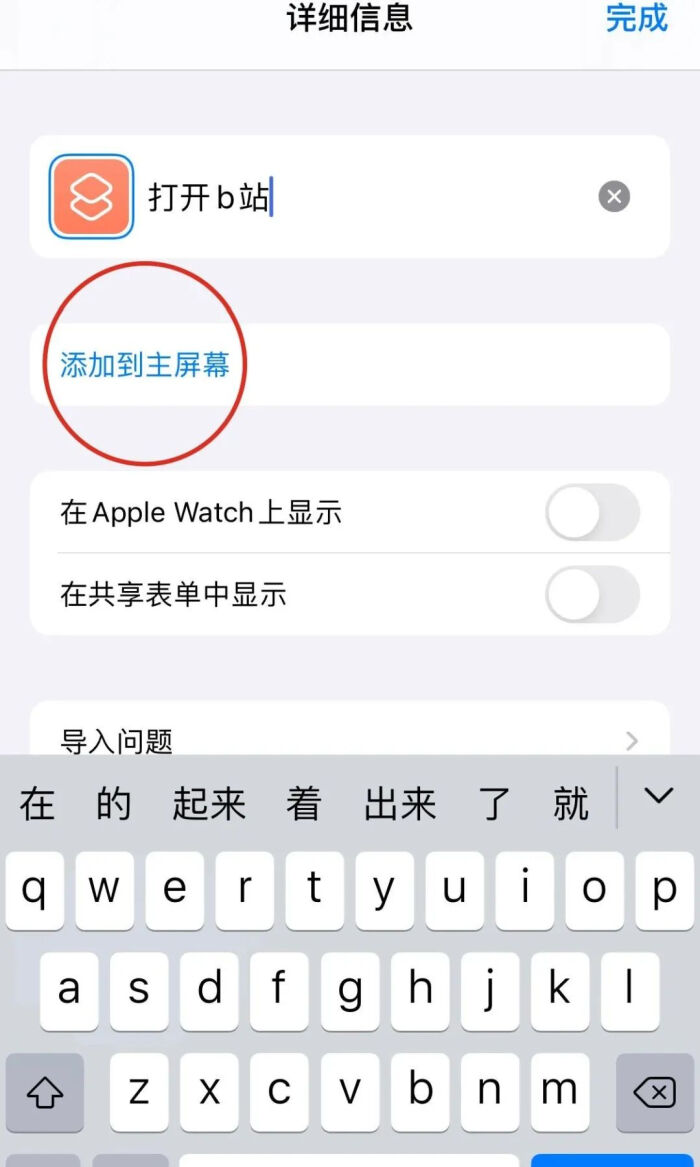Tap the backspace key
The width and height of the screenshot is (700, 1167).
(655, 1093)
